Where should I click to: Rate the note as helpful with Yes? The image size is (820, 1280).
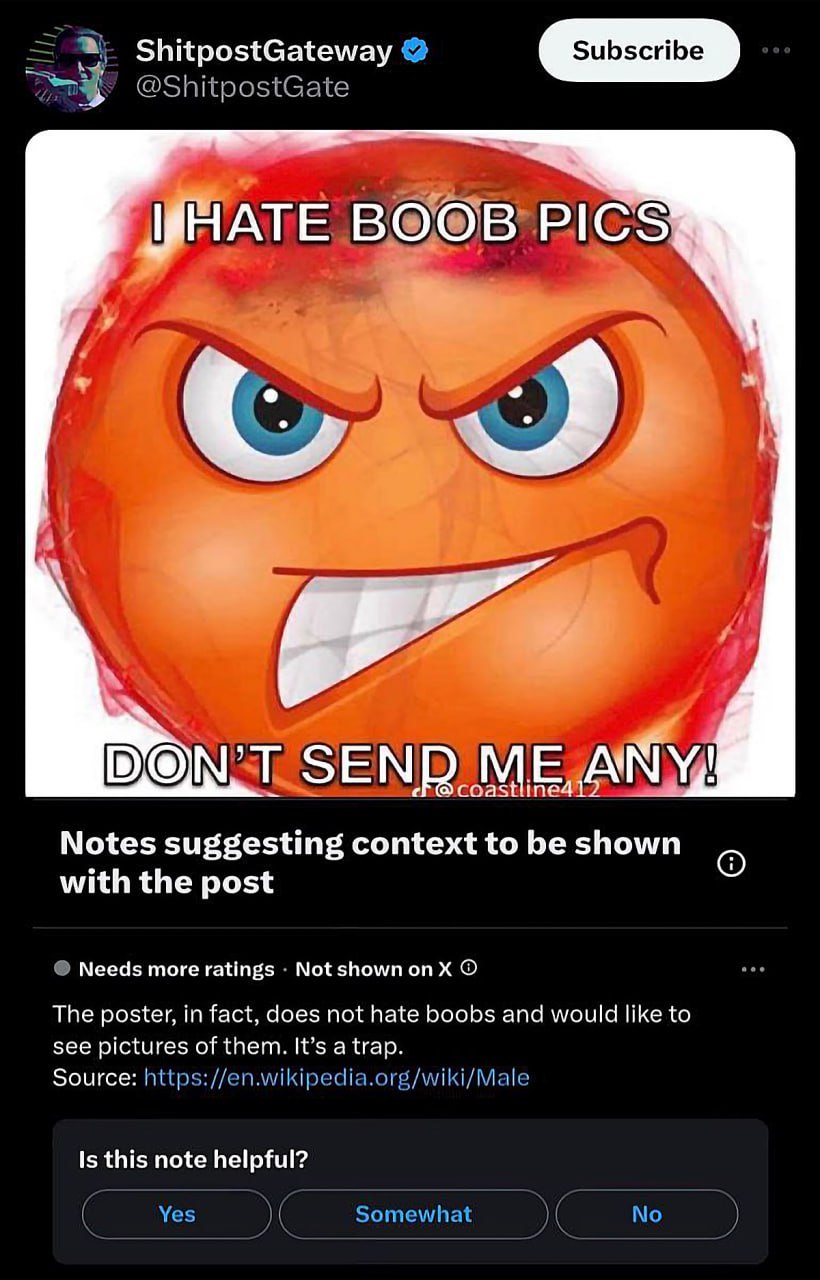coord(177,1214)
